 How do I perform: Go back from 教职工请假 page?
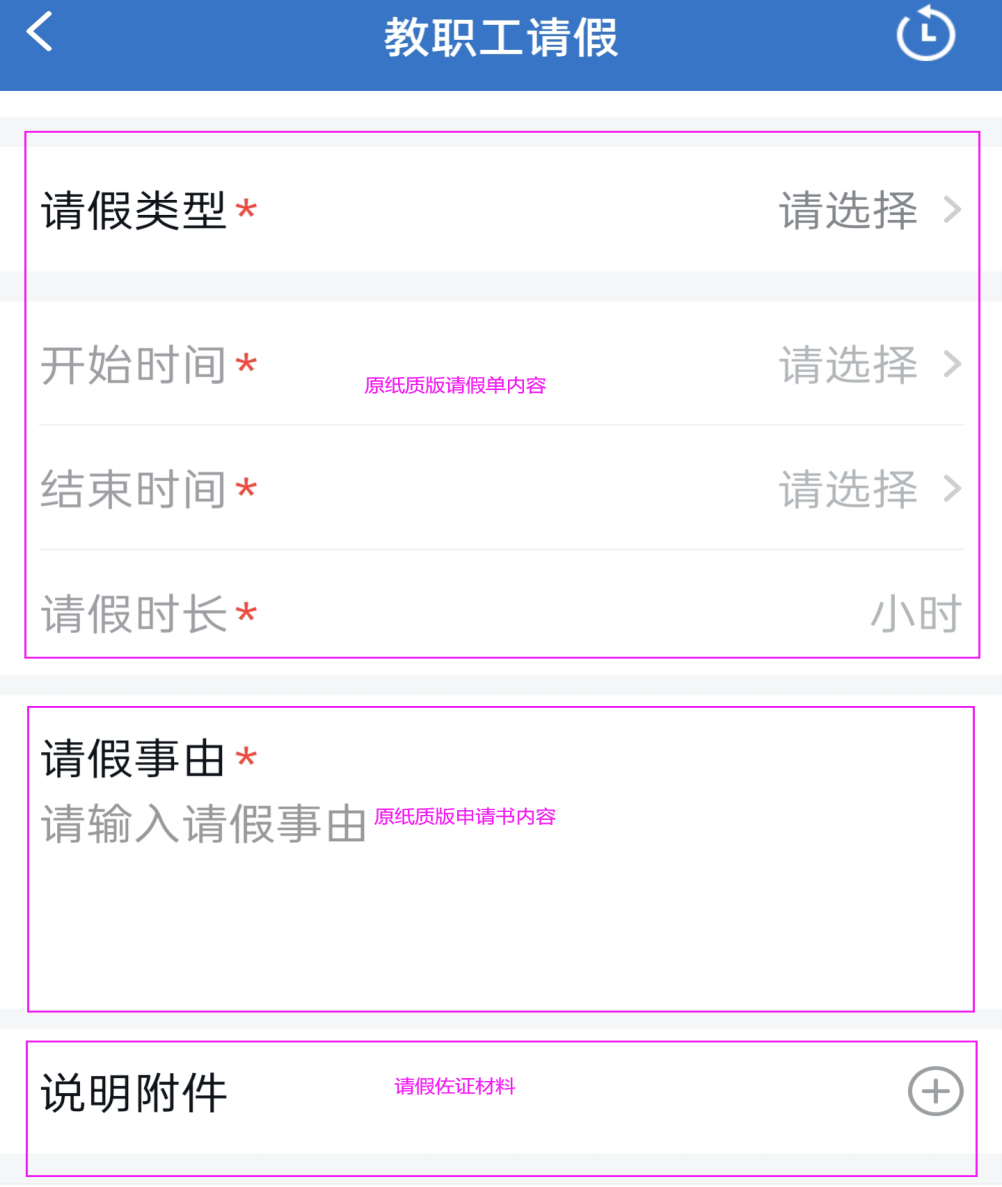tap(40, 32)
